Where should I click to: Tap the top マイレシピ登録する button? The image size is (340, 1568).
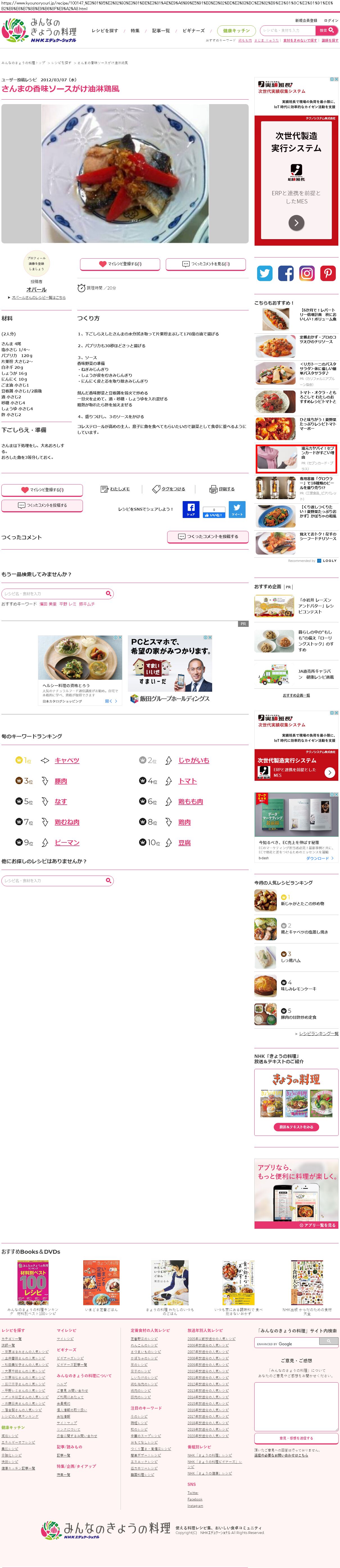[120, 264]
